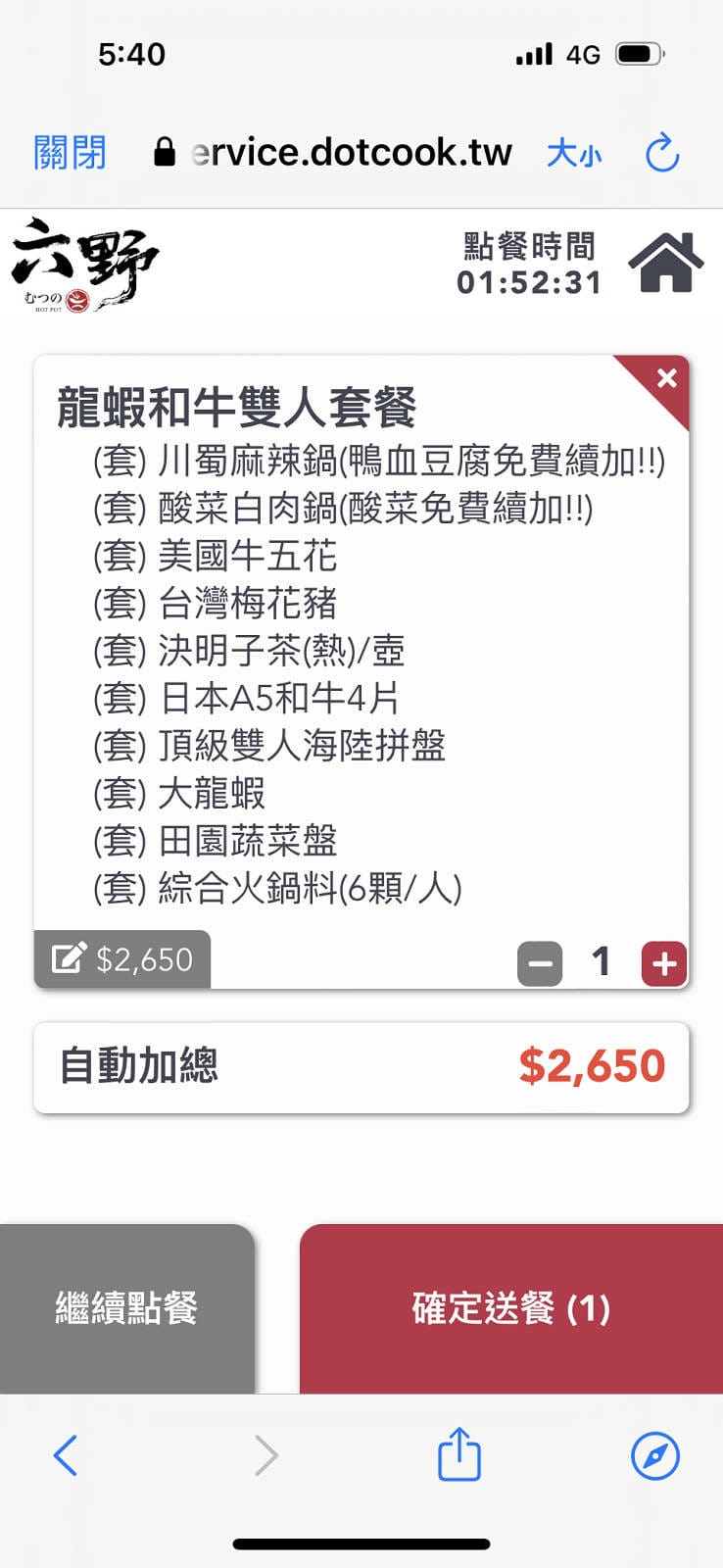Tap 關閉 to close the browser view
723x1568 pixels.
[x=70, y=153]
